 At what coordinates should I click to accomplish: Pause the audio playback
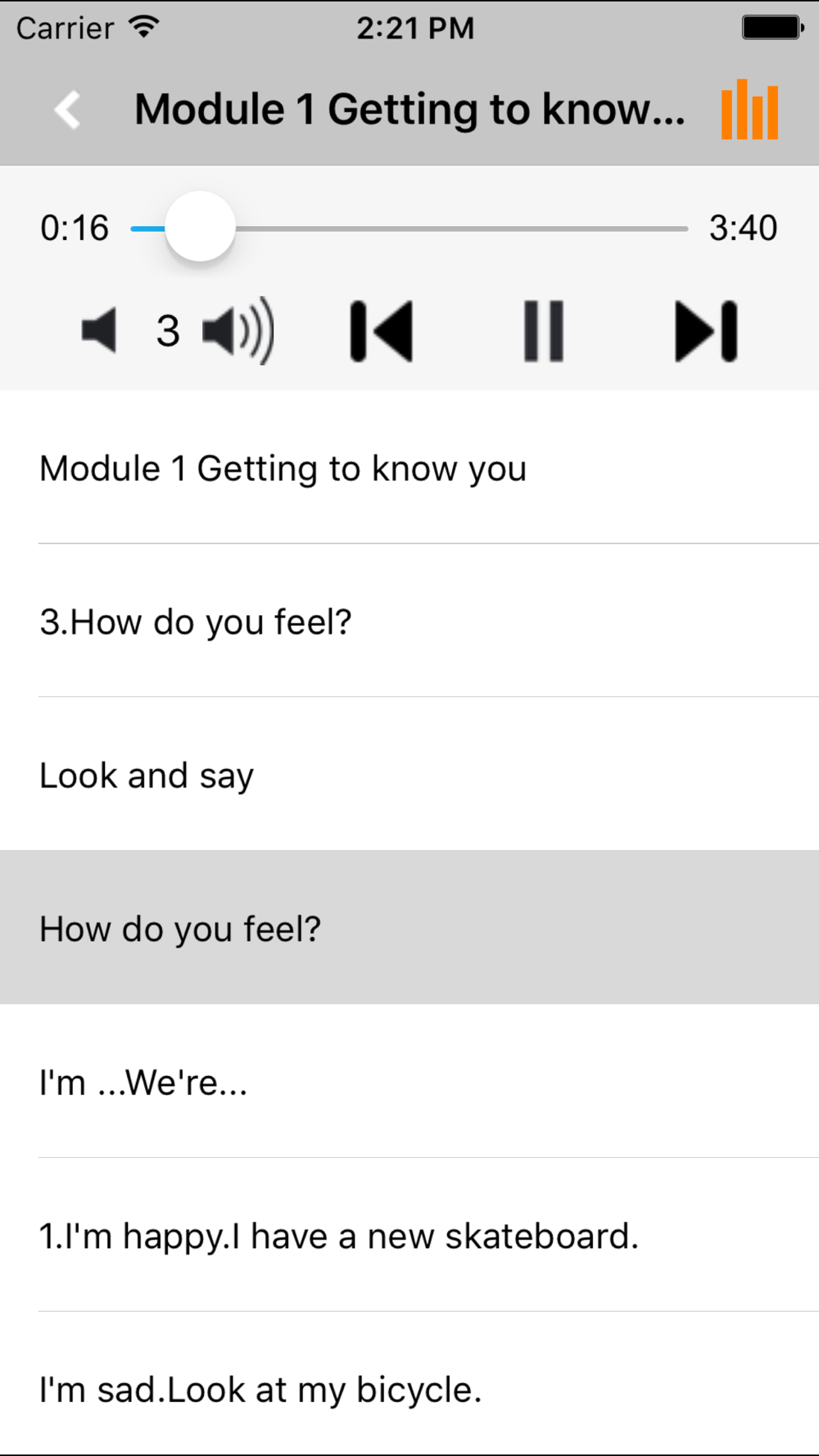[x=544, y=331]
